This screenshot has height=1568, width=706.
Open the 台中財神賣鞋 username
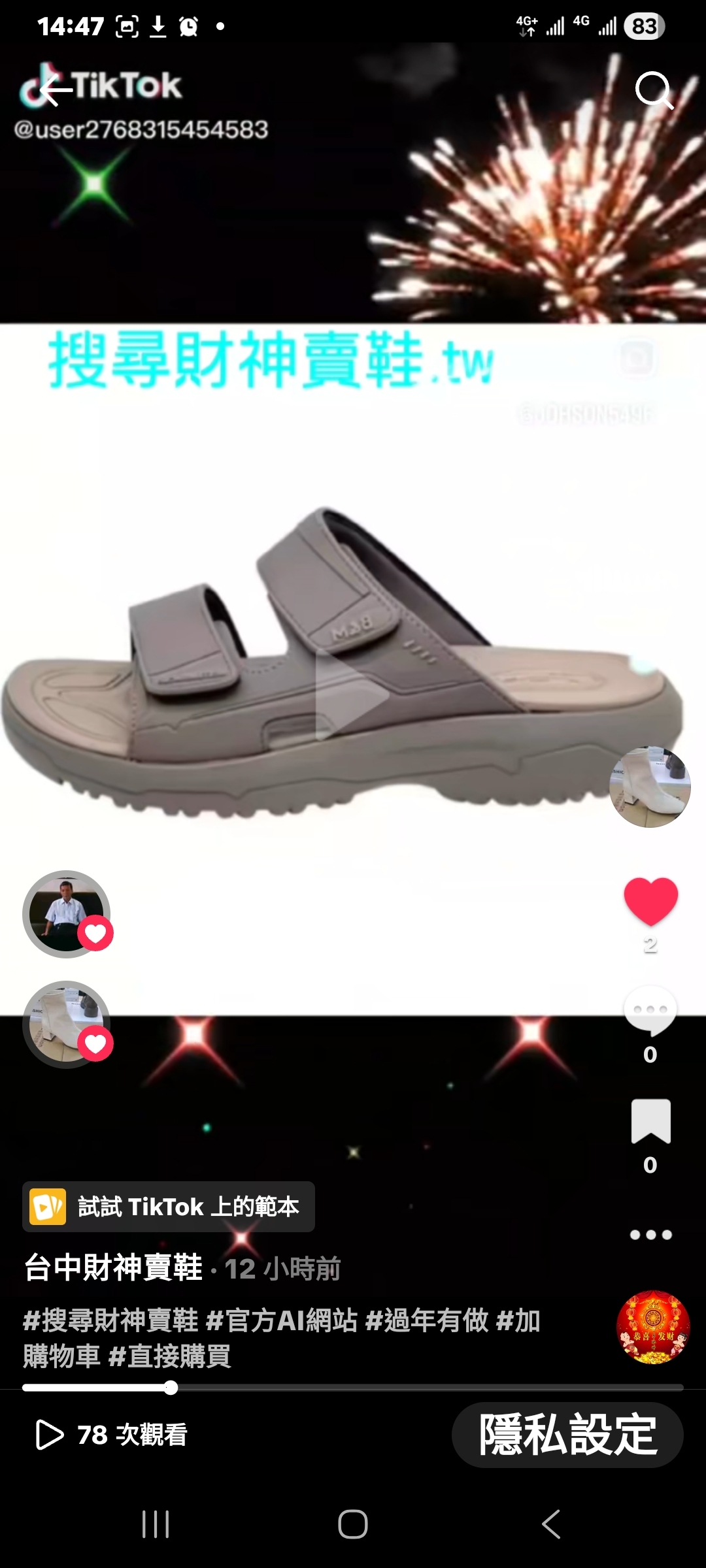pos(114,1268)
